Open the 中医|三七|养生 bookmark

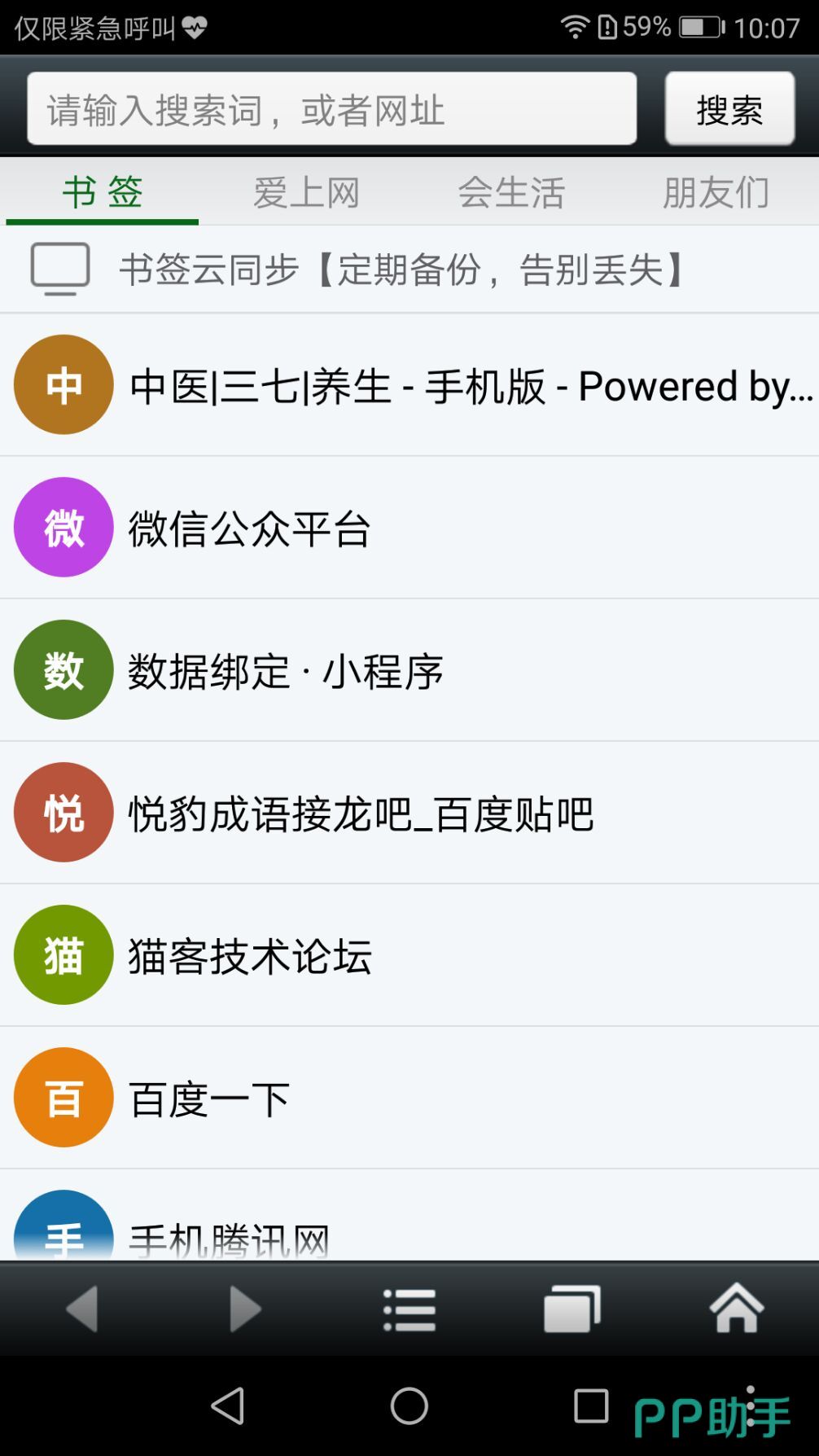(471, 385)
